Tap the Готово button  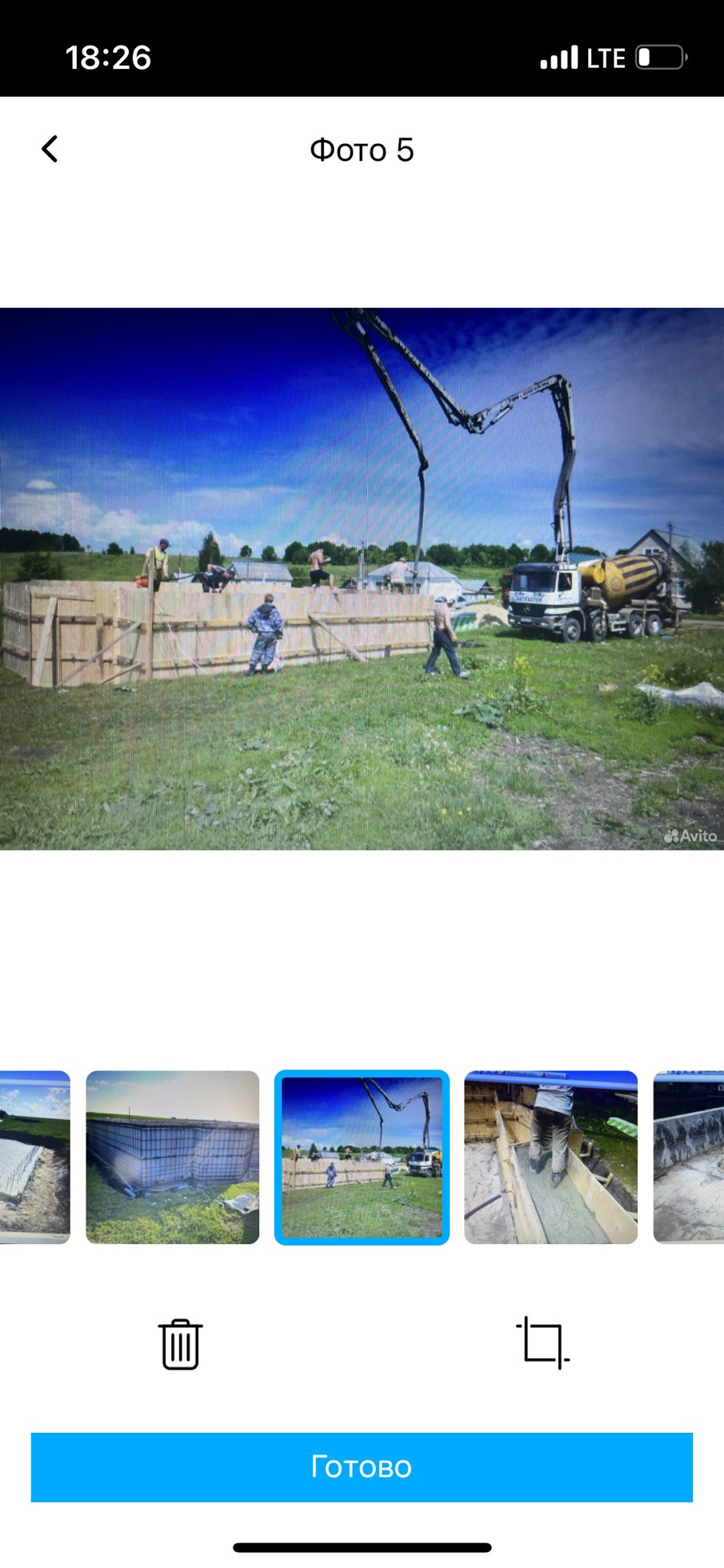(x=362, y=1467)
